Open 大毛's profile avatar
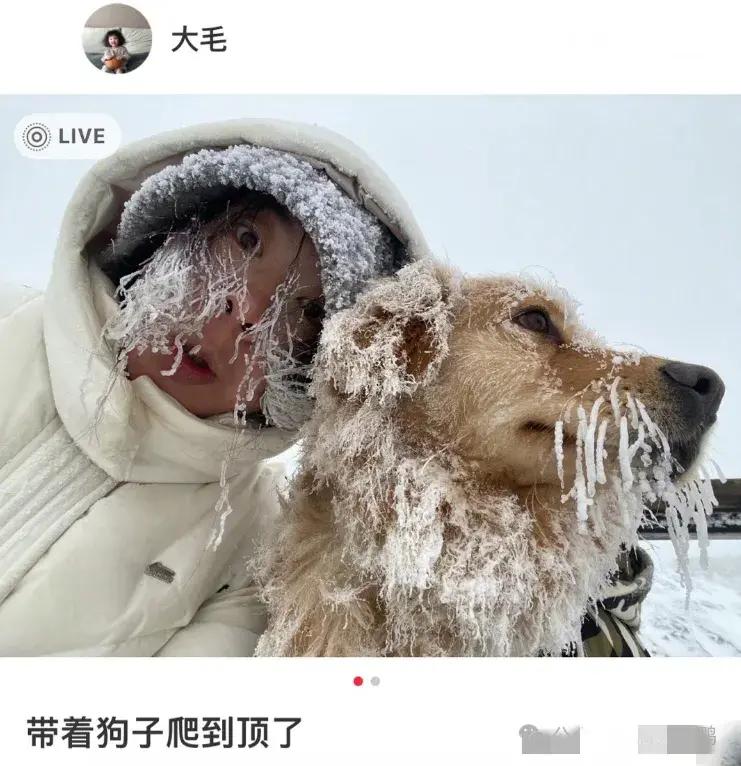This screenshot has height=766, width=741. point(117,39)
